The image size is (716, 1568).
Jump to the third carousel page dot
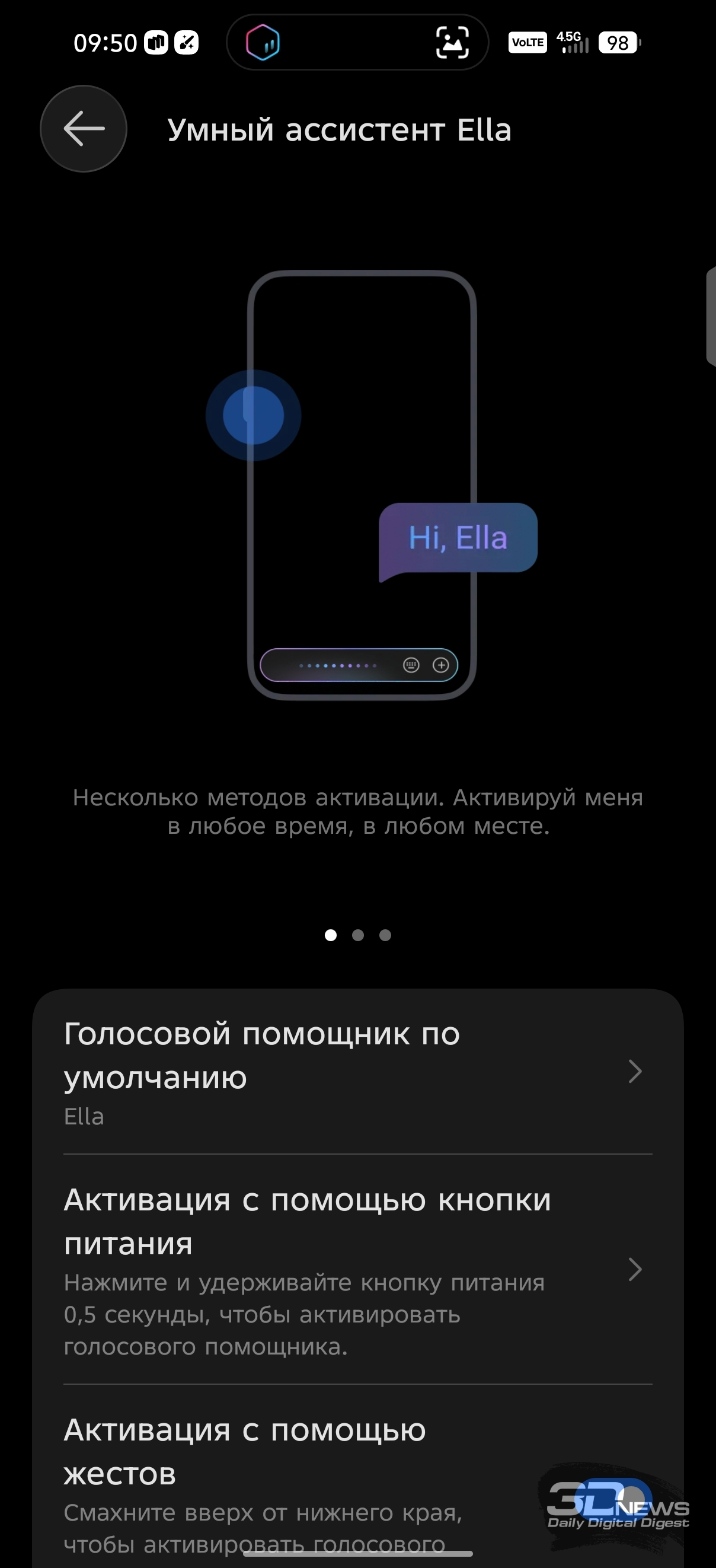tap(385, 936)
